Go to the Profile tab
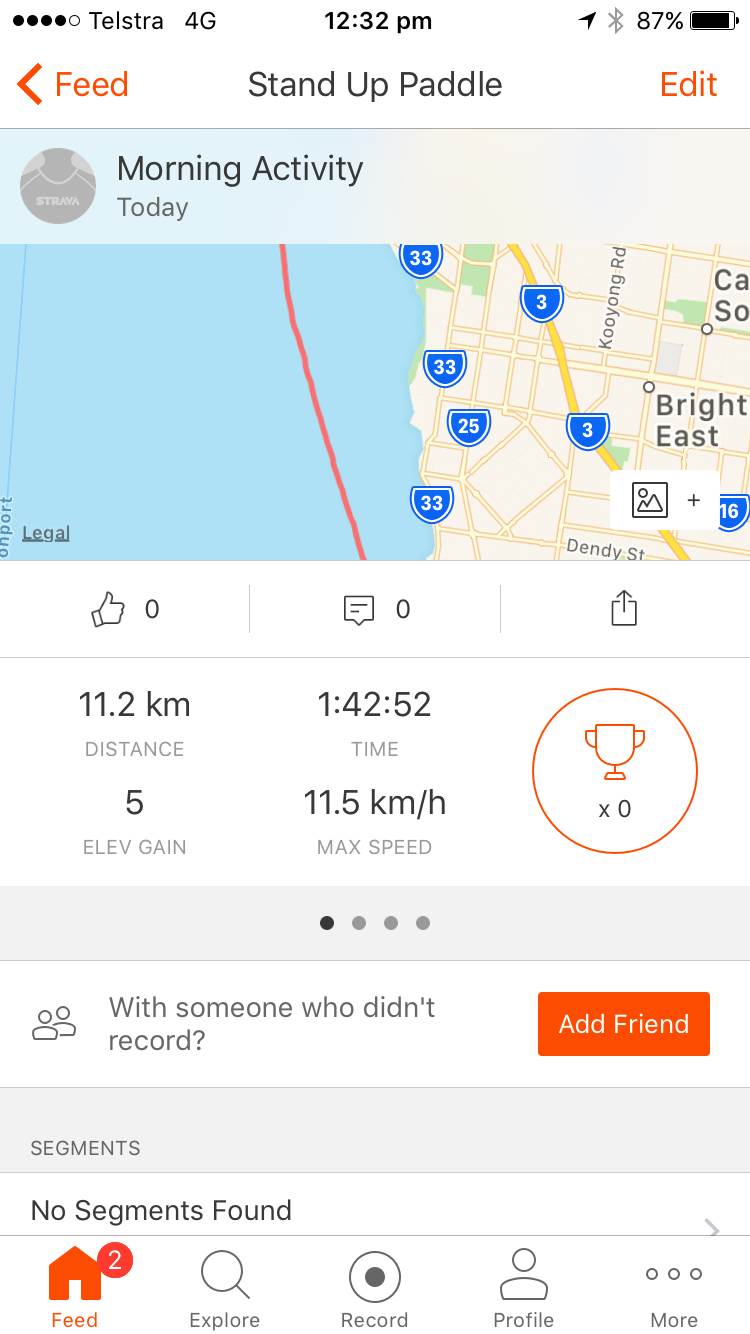The width and height of the screenshot is (750, 1334). click(x=524, y=1286)
